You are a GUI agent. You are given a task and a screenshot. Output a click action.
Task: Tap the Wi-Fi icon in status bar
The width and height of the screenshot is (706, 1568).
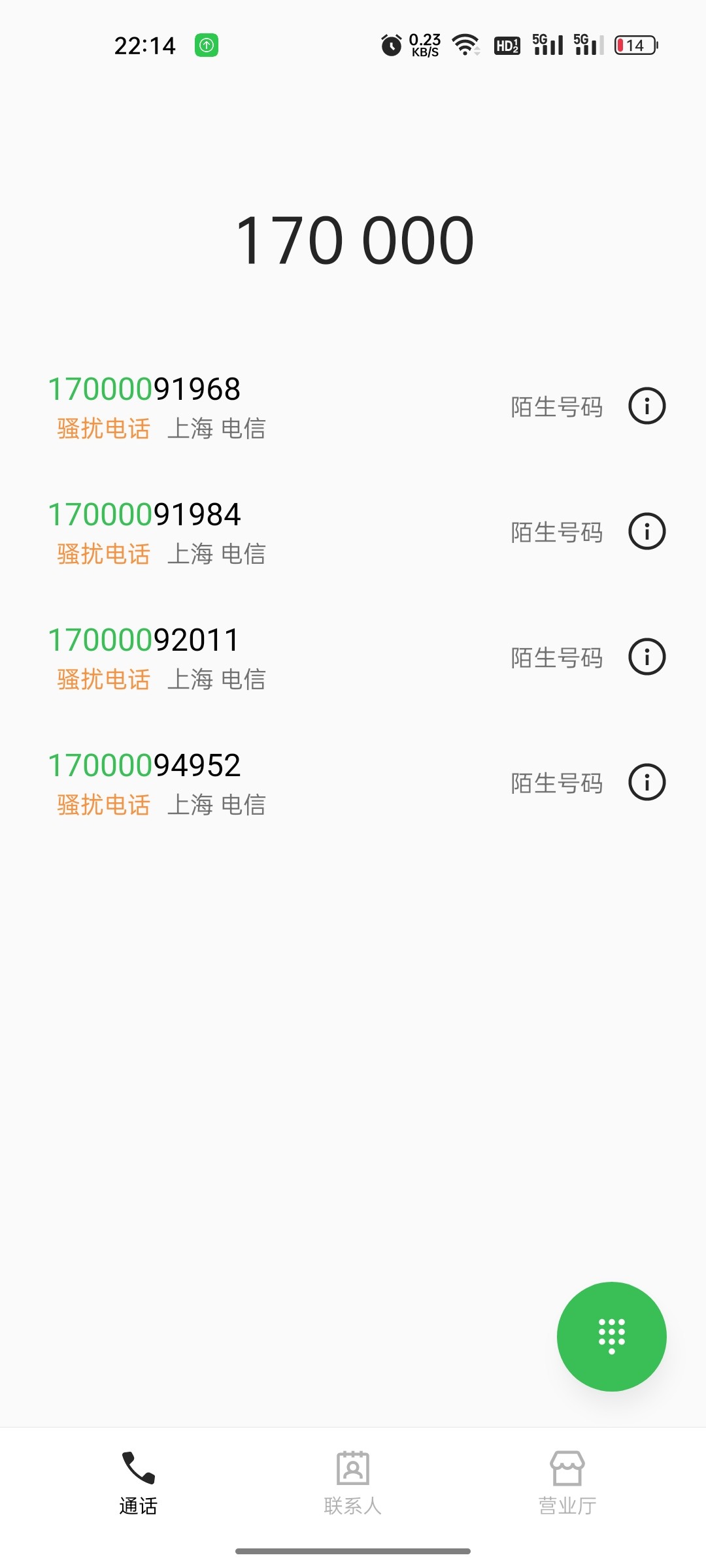click(x=465, y=44)
